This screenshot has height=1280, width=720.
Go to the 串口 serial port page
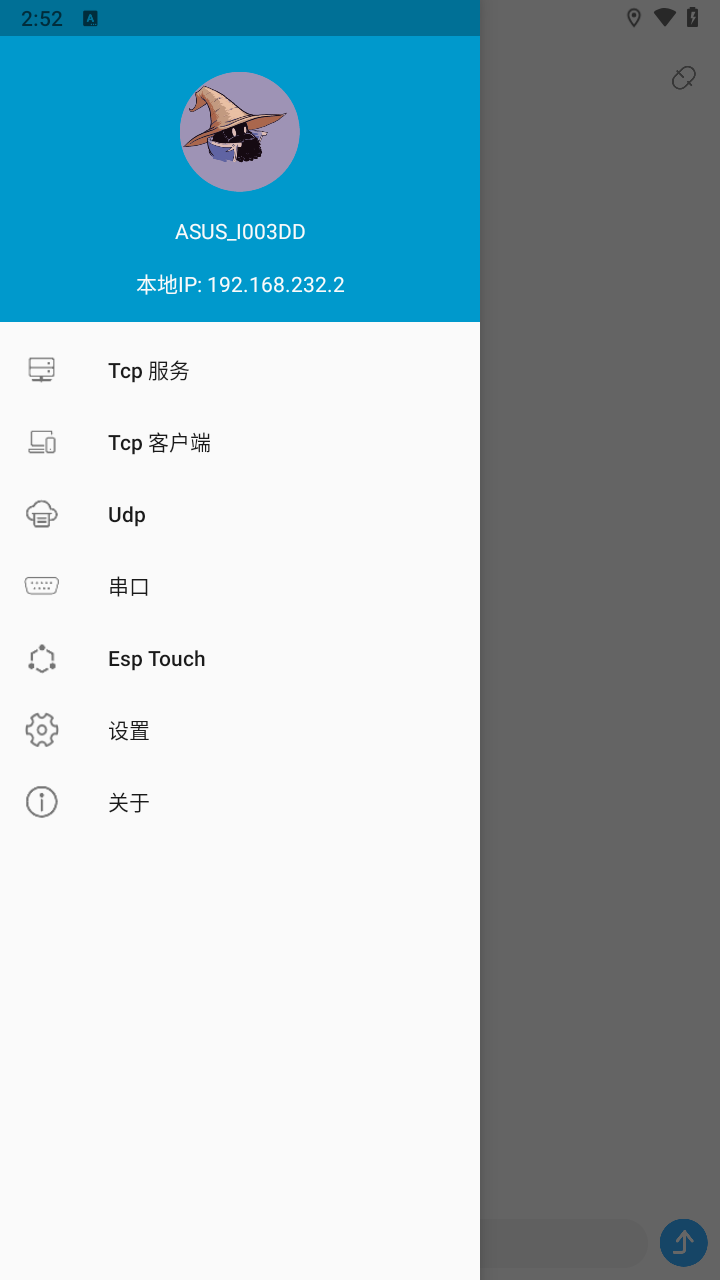[240, 587]
